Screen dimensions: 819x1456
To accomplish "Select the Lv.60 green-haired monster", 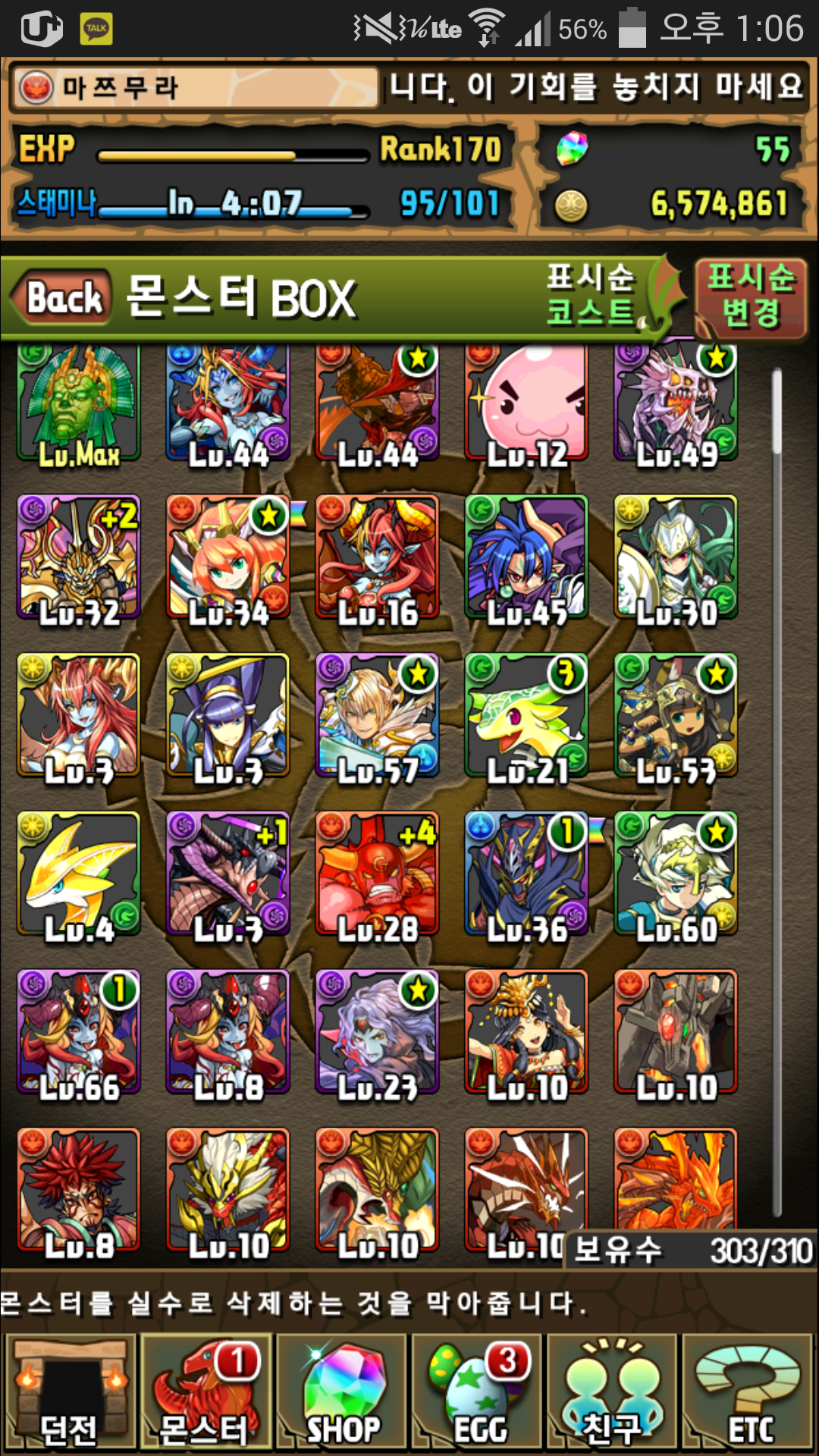I will (x=676, y=874).
